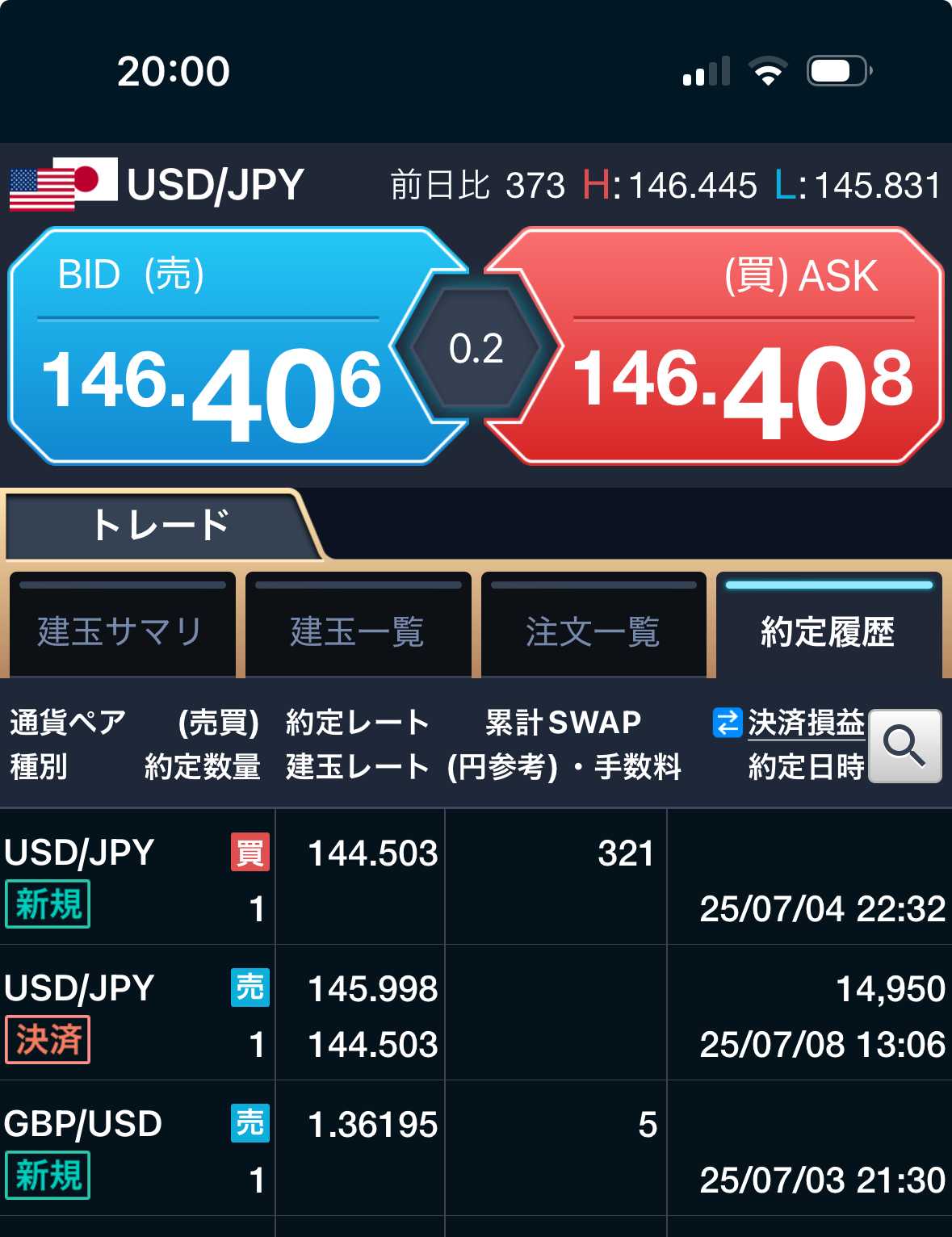
Task: Open the USD/JPY 新規 buy record at 144.503
Action: tap(476, 878)
